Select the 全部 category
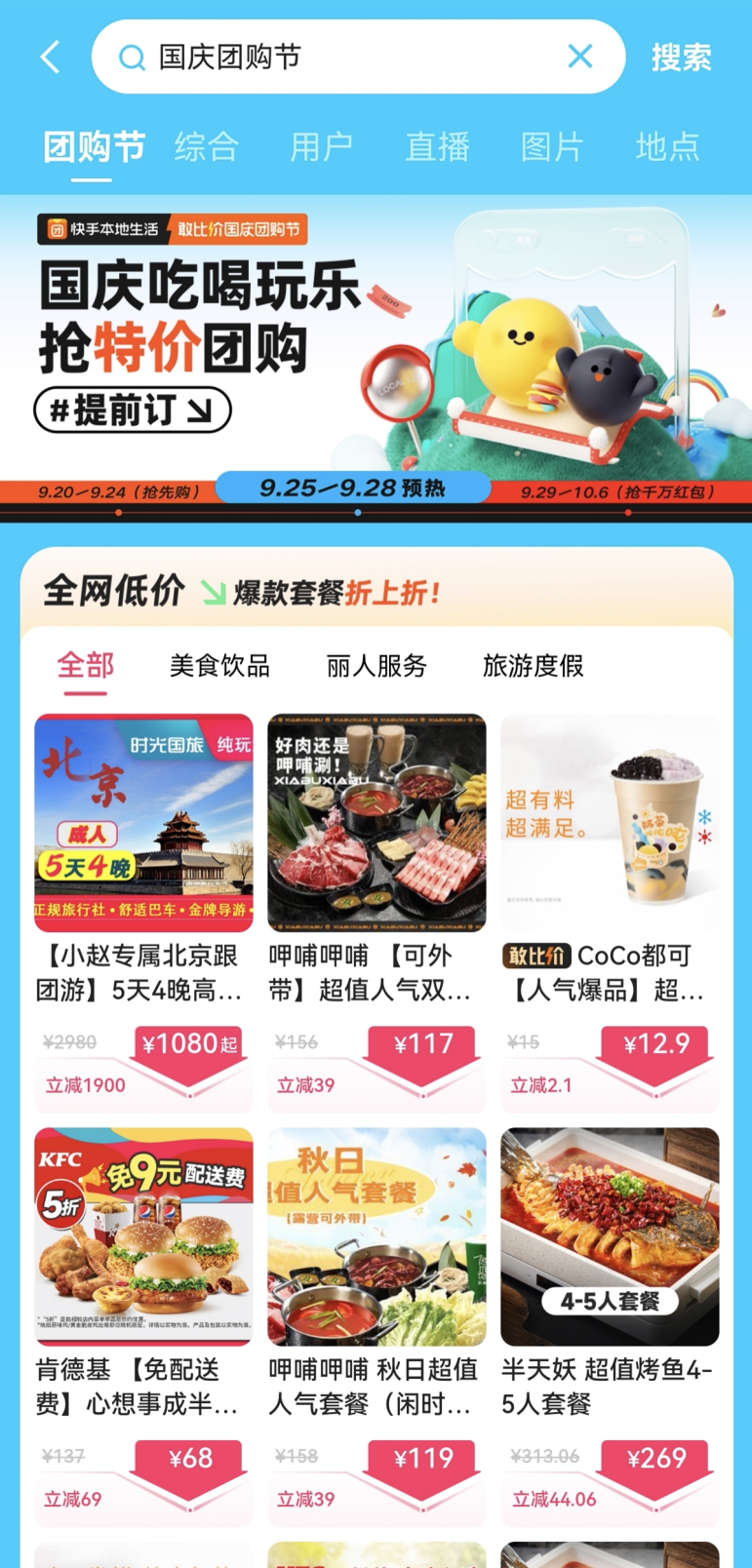Viewport: 752px width, 1568px height. [86, 666]
